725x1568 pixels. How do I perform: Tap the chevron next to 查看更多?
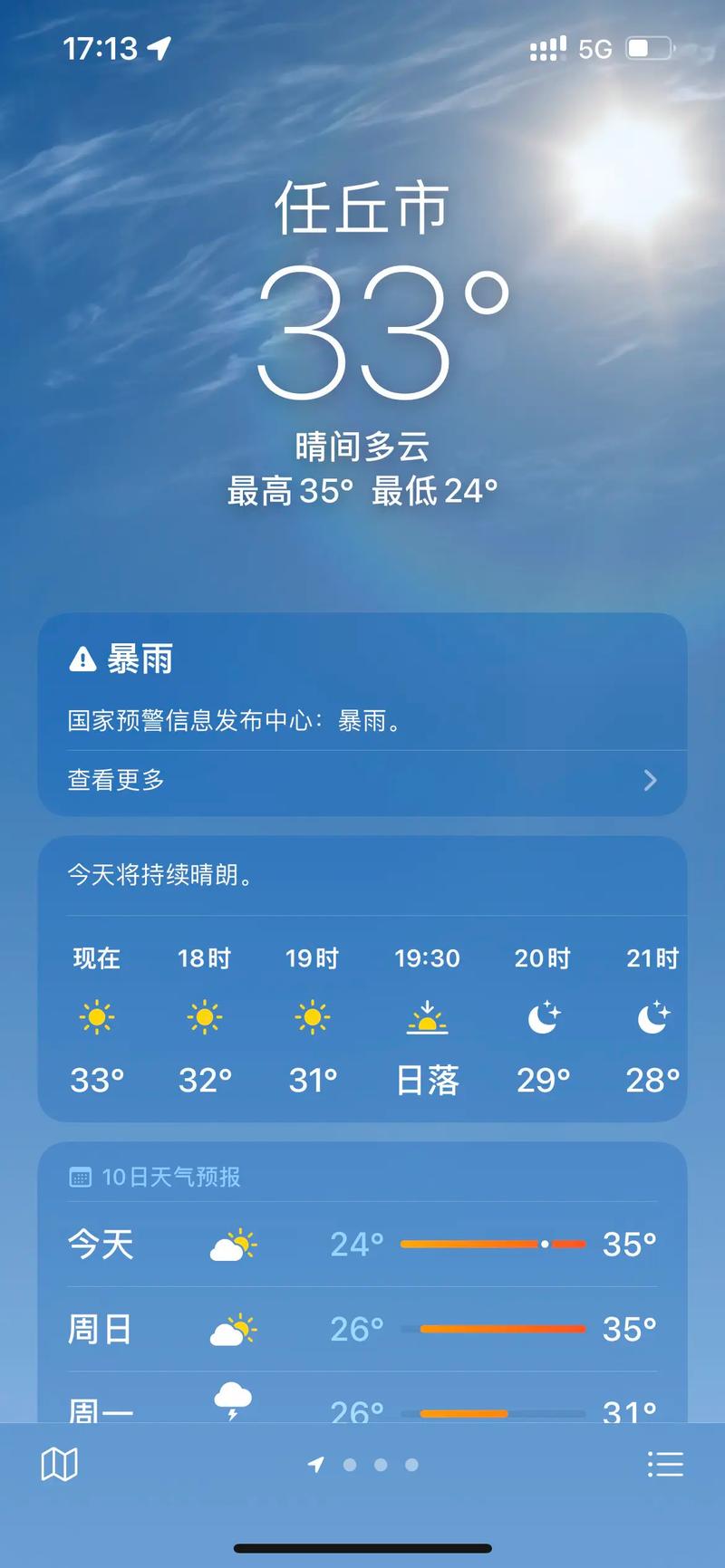point(649,780)
